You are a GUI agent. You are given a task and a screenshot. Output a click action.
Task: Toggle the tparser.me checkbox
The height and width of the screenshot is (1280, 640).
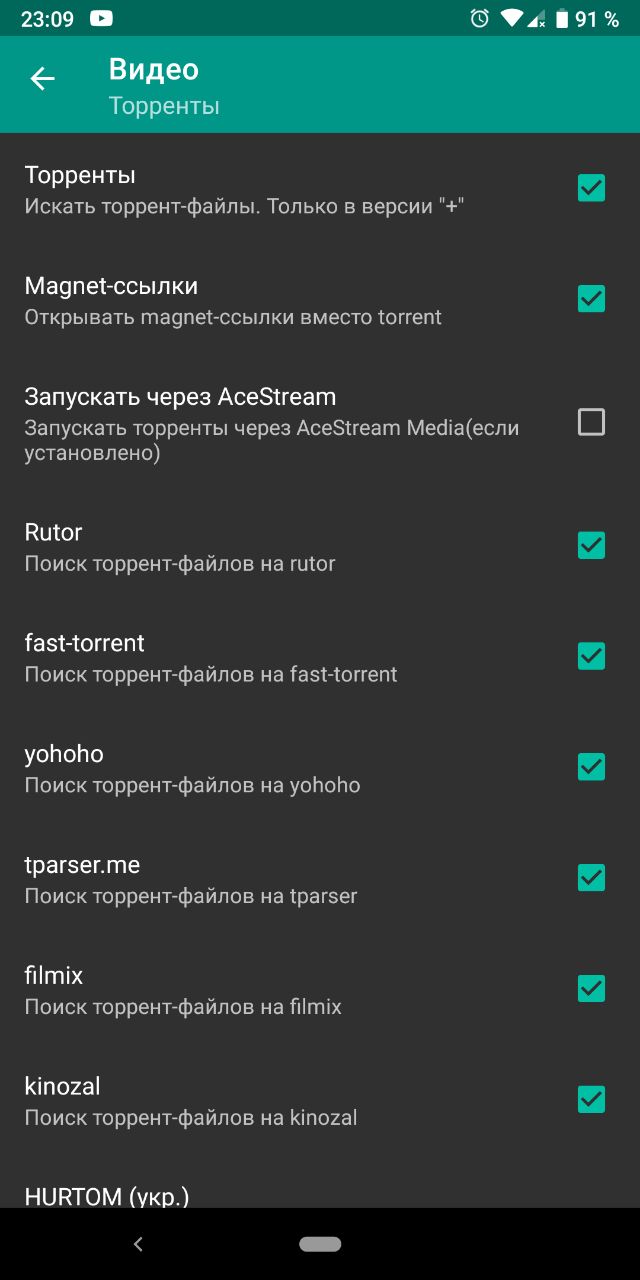(591, 878)
